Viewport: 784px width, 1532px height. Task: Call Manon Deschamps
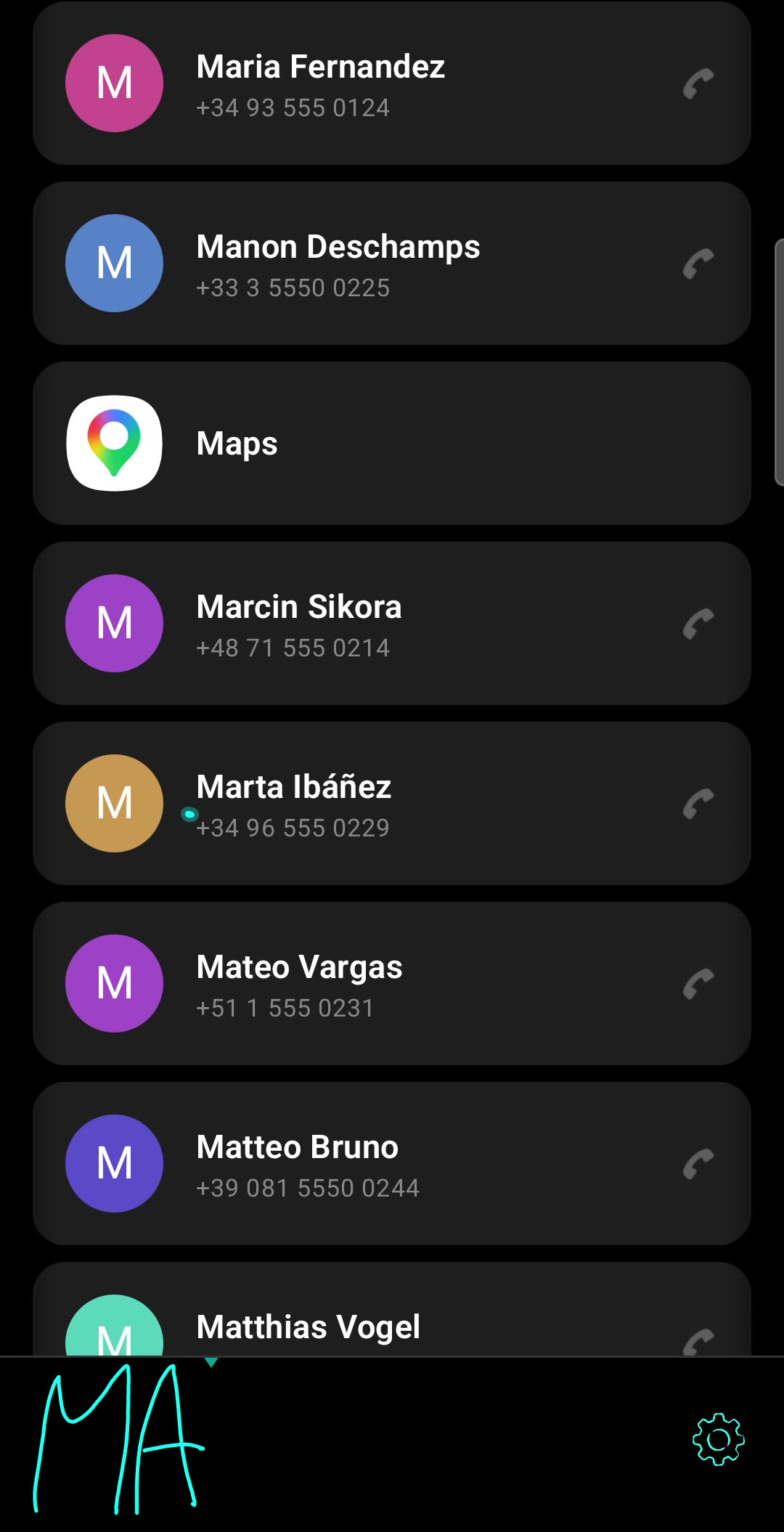698,264
